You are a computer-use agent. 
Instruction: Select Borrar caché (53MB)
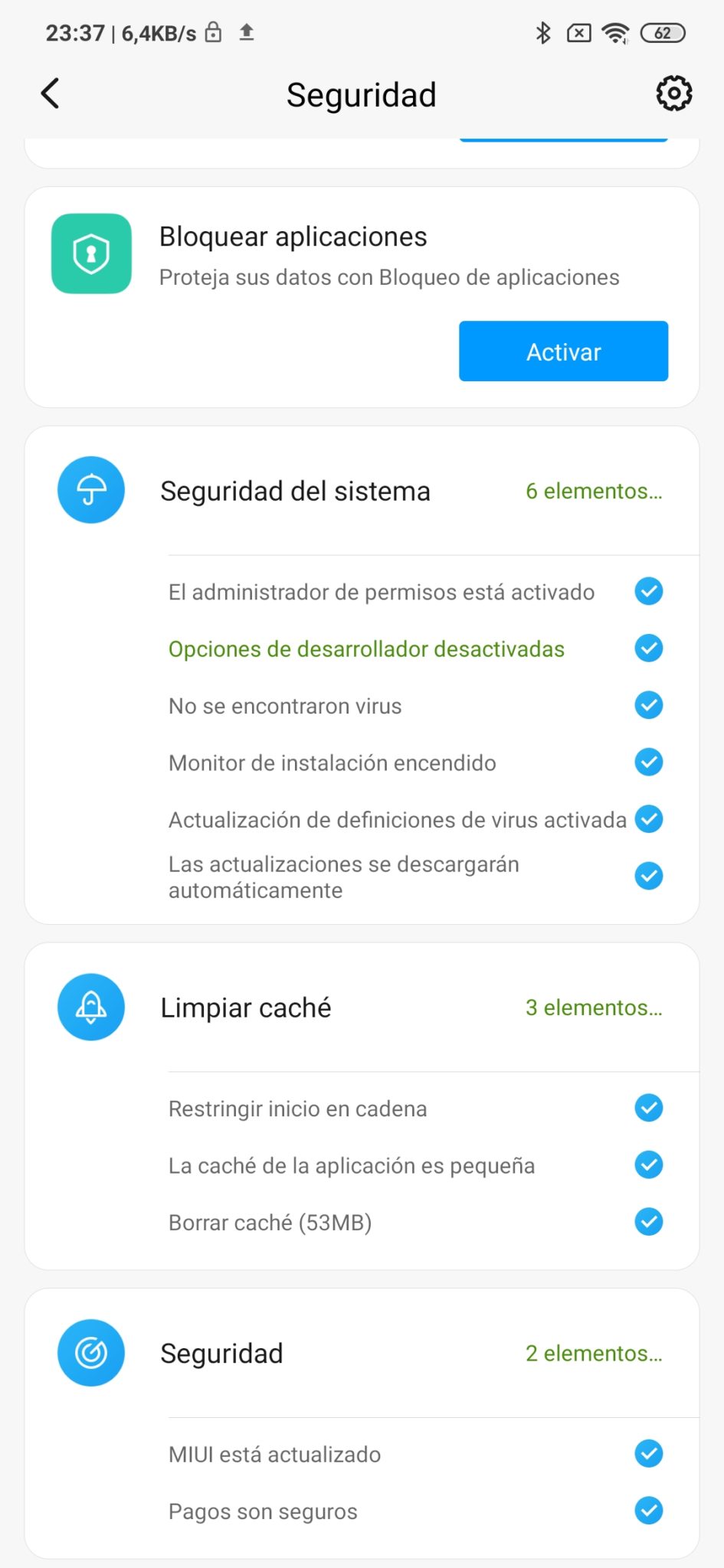pos(415,1223)
